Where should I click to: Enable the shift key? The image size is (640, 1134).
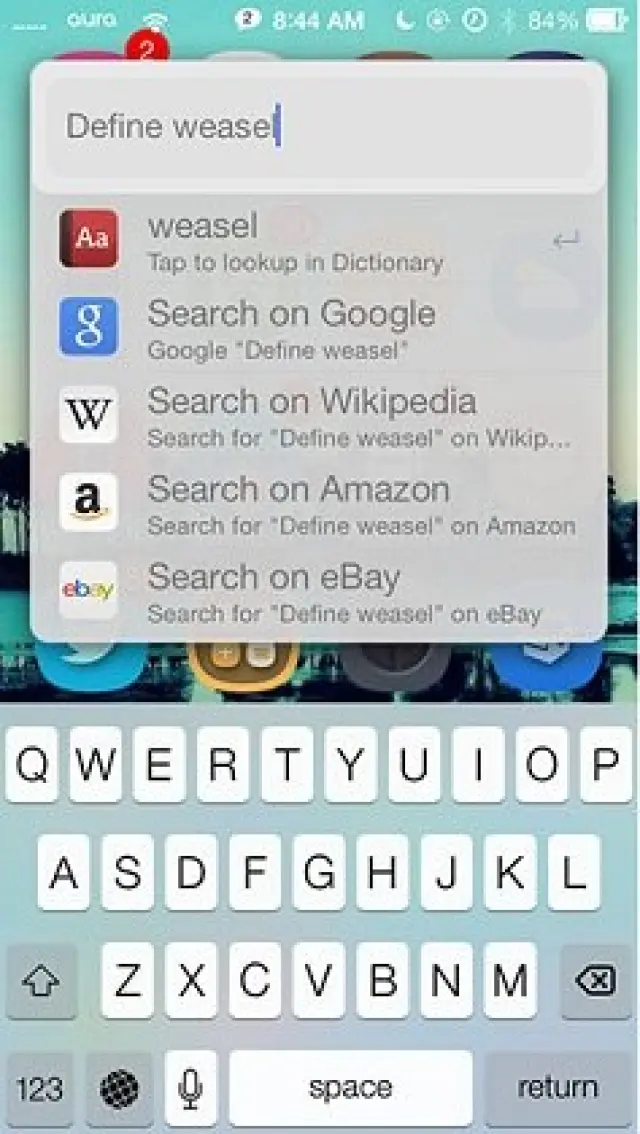click(41, 982)
